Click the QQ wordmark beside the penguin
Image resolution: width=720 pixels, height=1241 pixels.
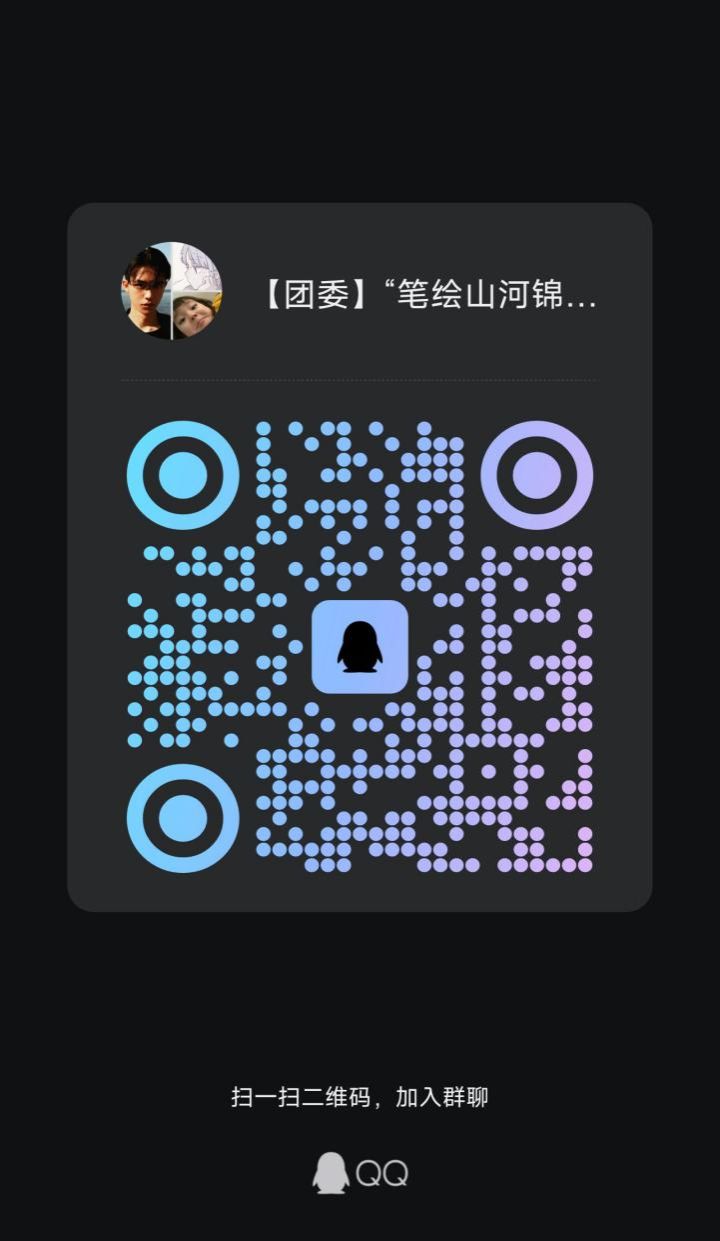pyautogui.click(x=383, y=1171)
